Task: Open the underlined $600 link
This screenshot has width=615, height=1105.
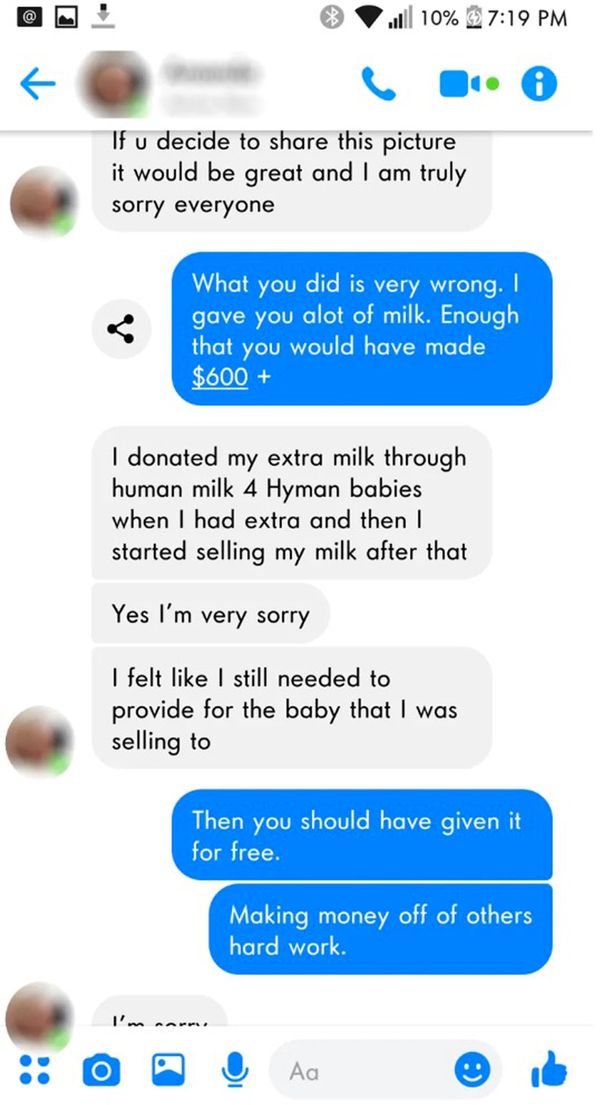Action: pos(220,380)
